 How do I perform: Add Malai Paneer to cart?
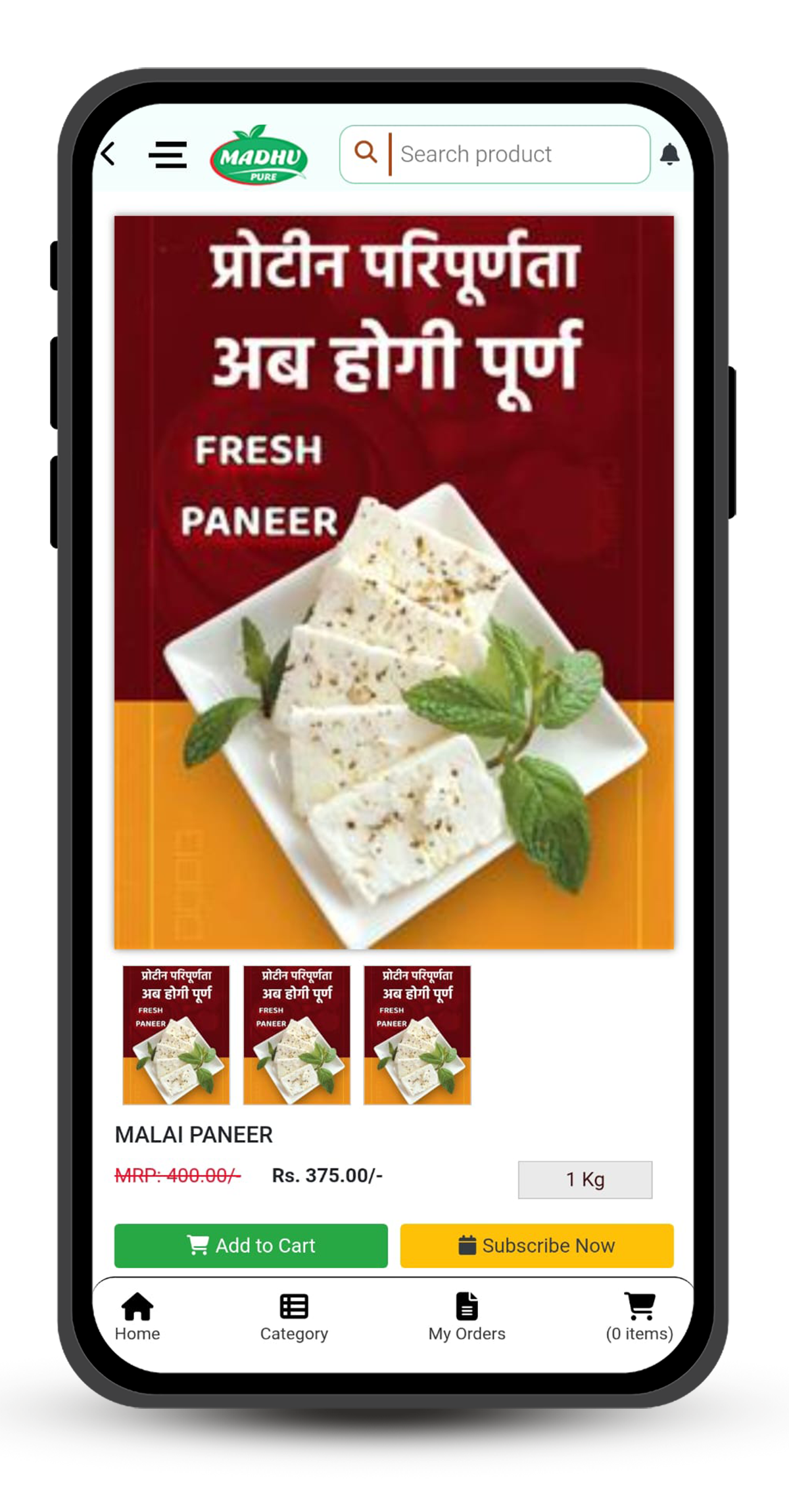click(x=251, y=1245)
